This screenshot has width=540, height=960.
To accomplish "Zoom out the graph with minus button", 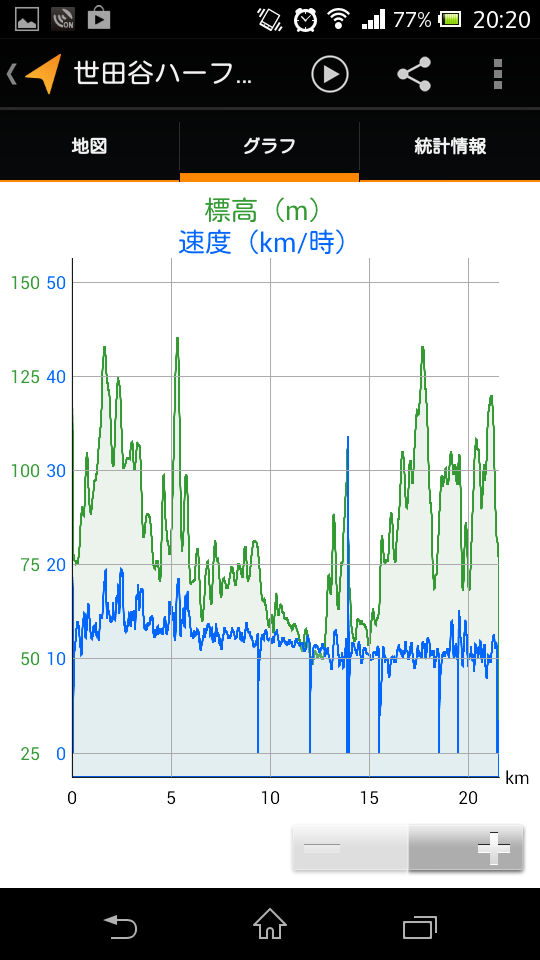I will coord(350,847).
